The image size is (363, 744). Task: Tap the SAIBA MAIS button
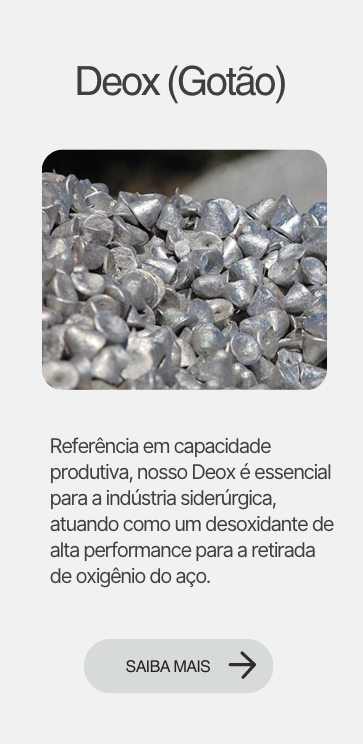point(178,666)
